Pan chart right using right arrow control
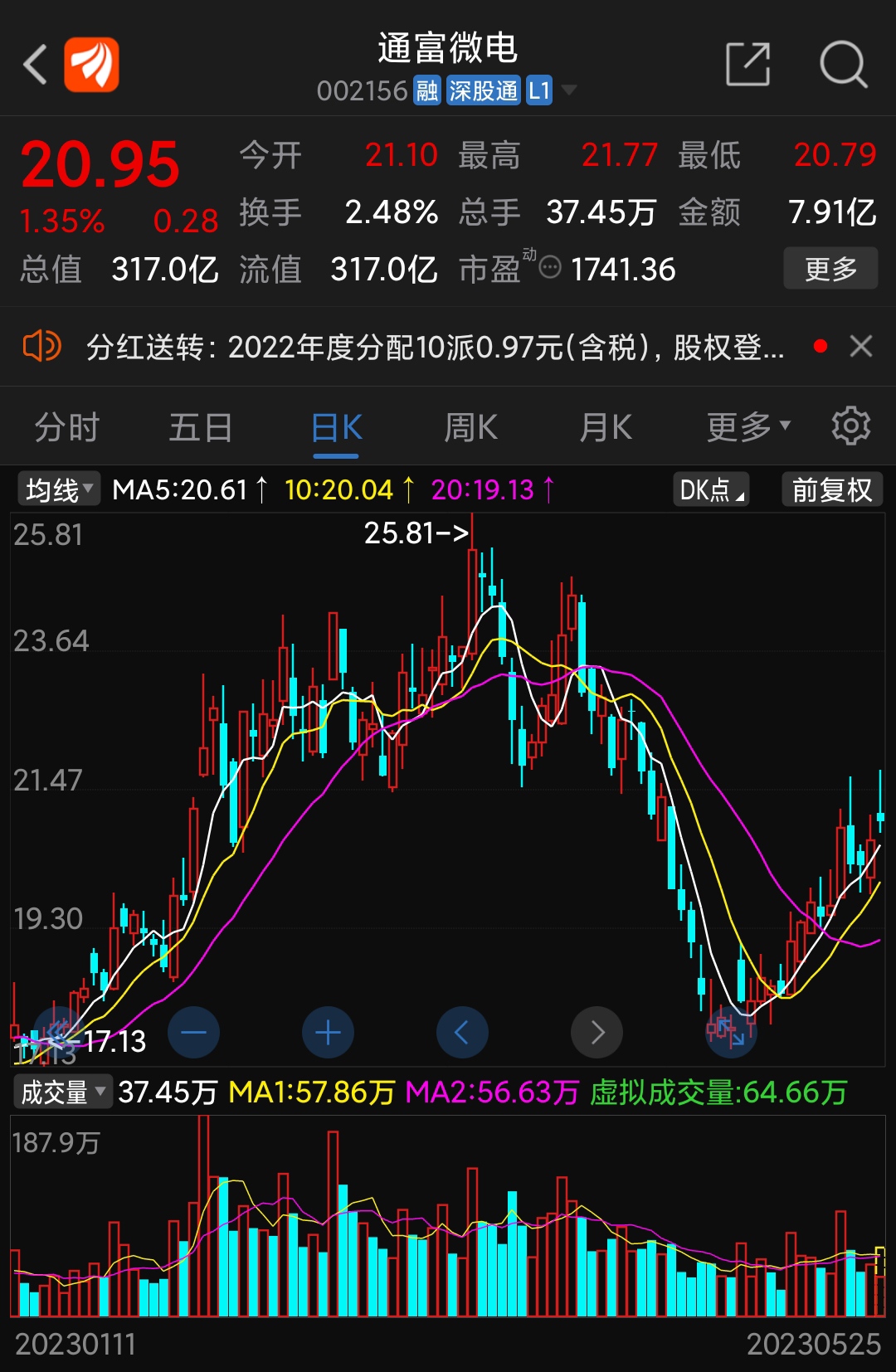Image resolution: width=896 pixels, height=1372 pixels. (x=597, y=1032)
